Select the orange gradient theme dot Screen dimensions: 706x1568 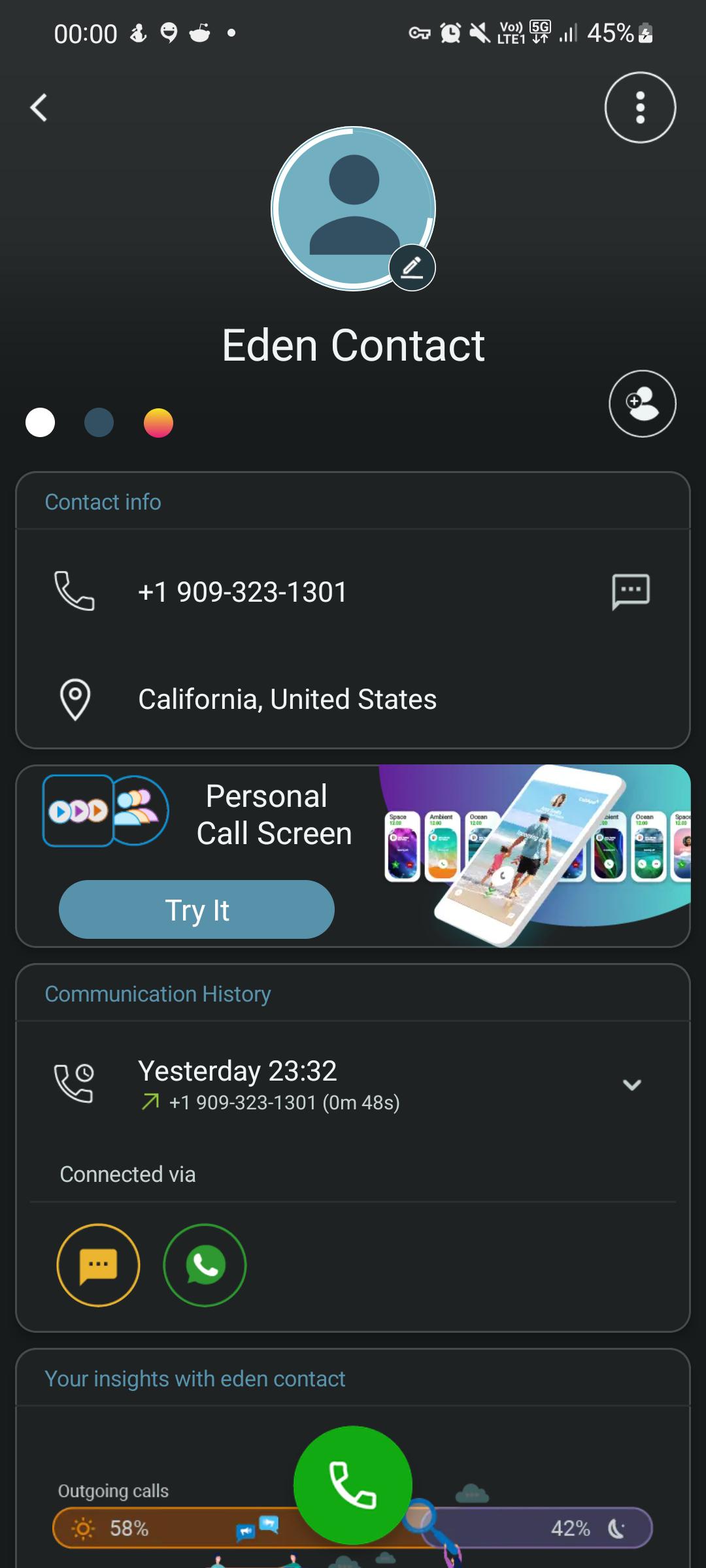pyautogui.click(x=158, y=423)
